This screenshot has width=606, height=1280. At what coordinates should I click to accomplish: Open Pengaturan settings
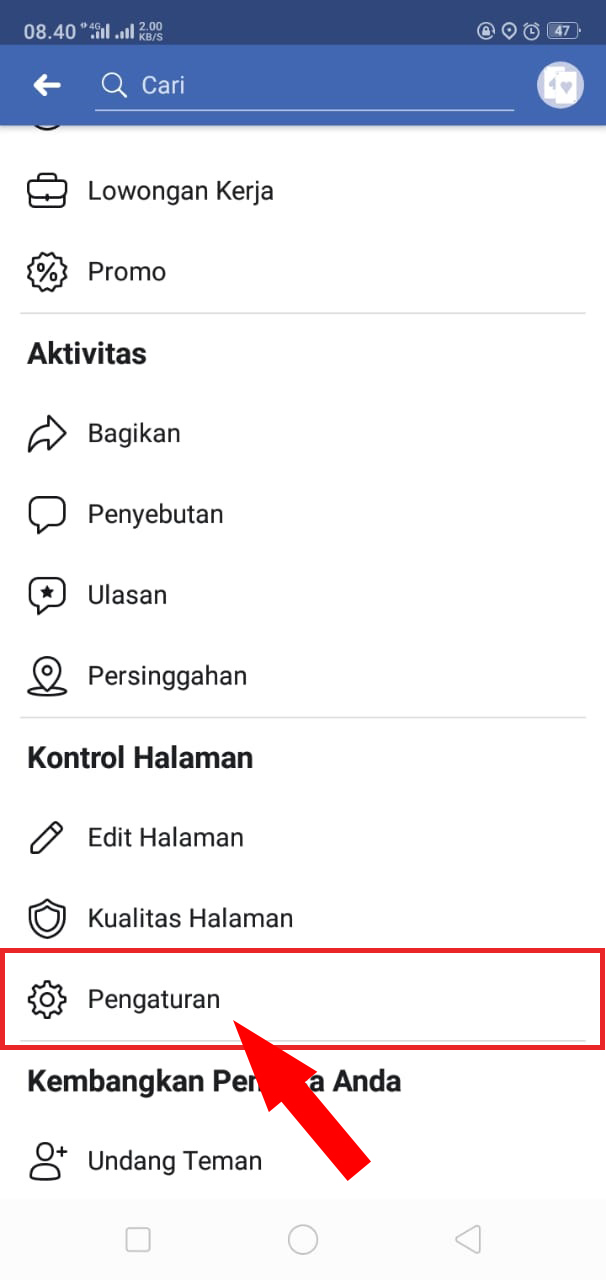[153, 999]
